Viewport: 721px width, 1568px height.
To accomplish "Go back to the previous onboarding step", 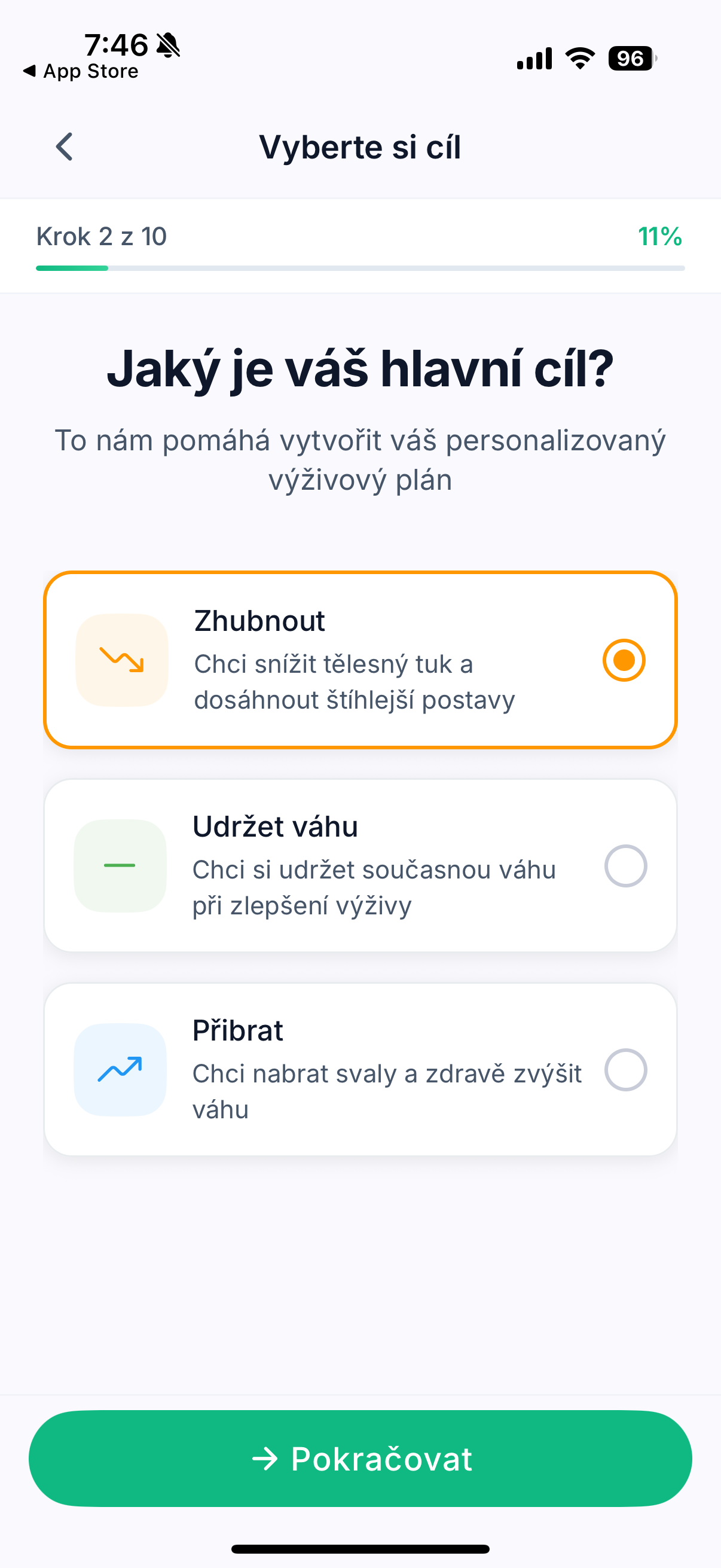I will [65, 147].
